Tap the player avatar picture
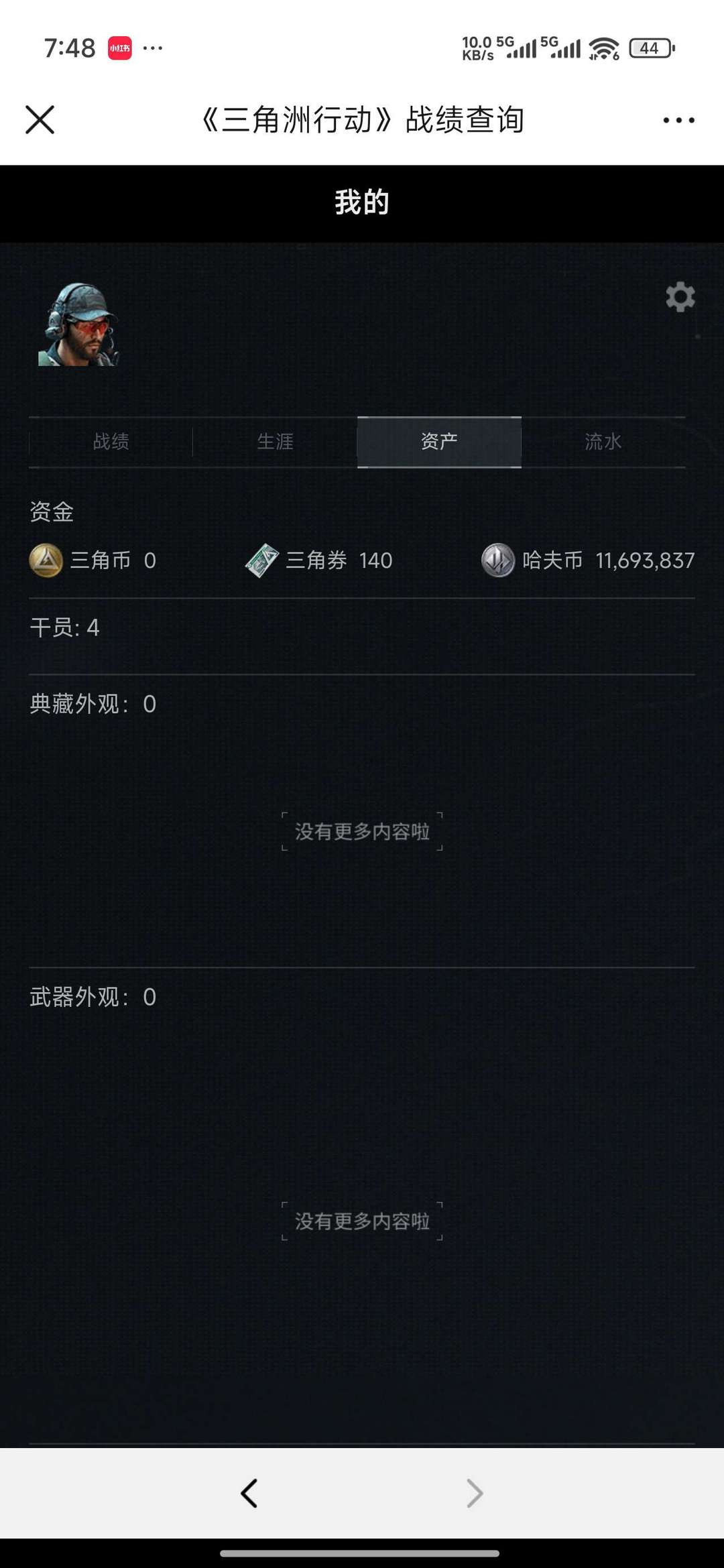 pos(78,324)
